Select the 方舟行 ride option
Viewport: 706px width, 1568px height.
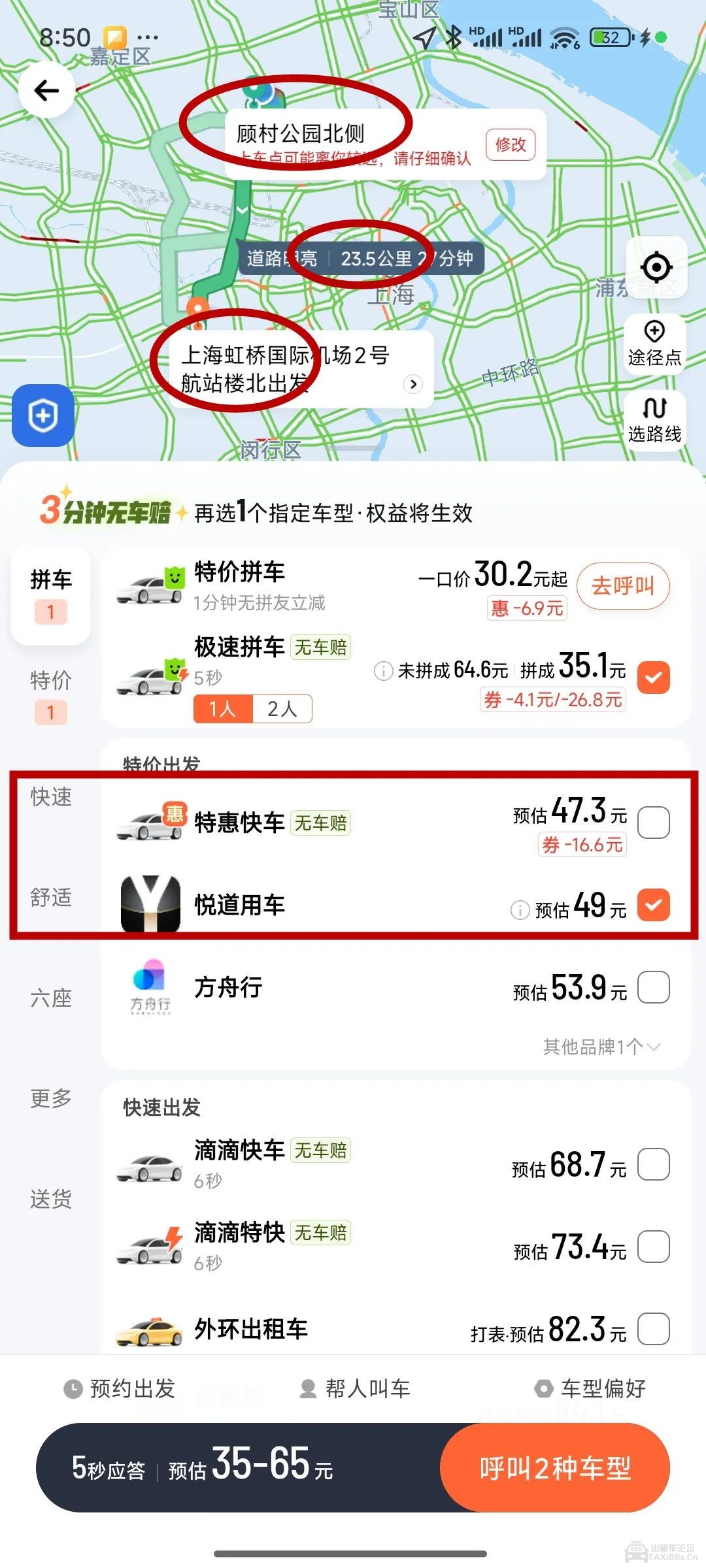[x=653, y=987]
